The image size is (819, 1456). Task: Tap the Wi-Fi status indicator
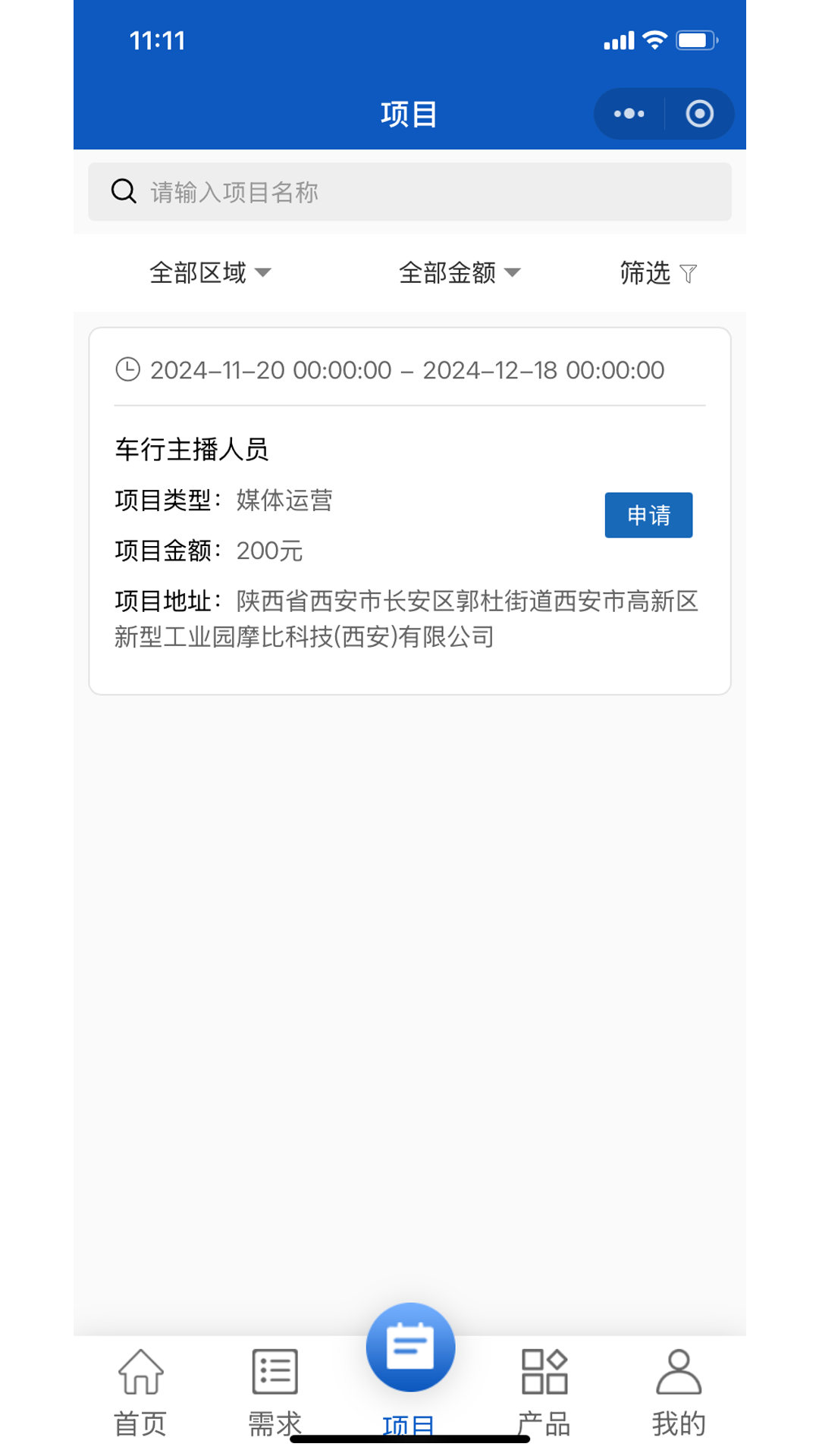[x=654, y=39]
